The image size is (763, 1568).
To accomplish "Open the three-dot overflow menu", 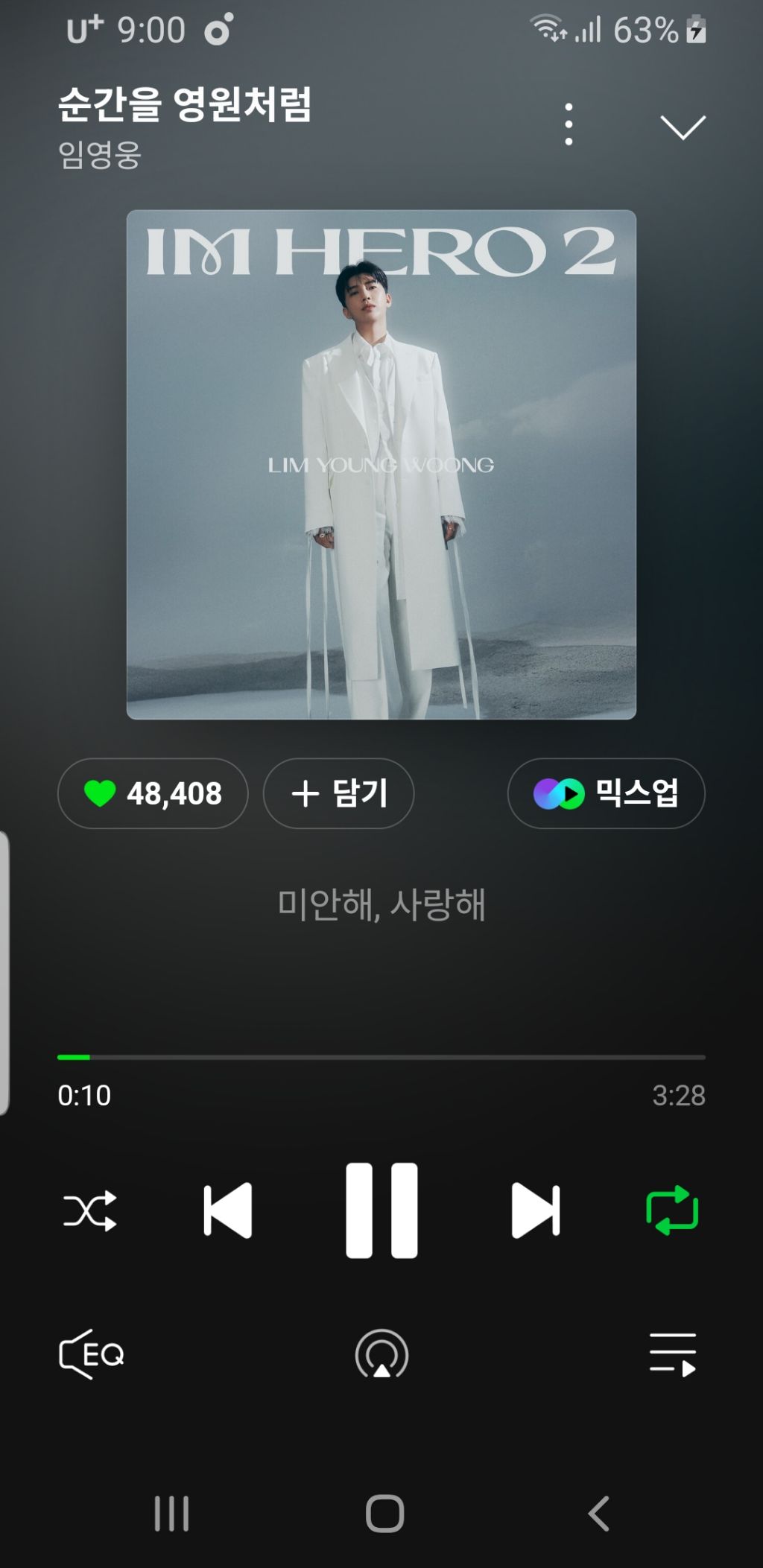I will coord(569,124).
